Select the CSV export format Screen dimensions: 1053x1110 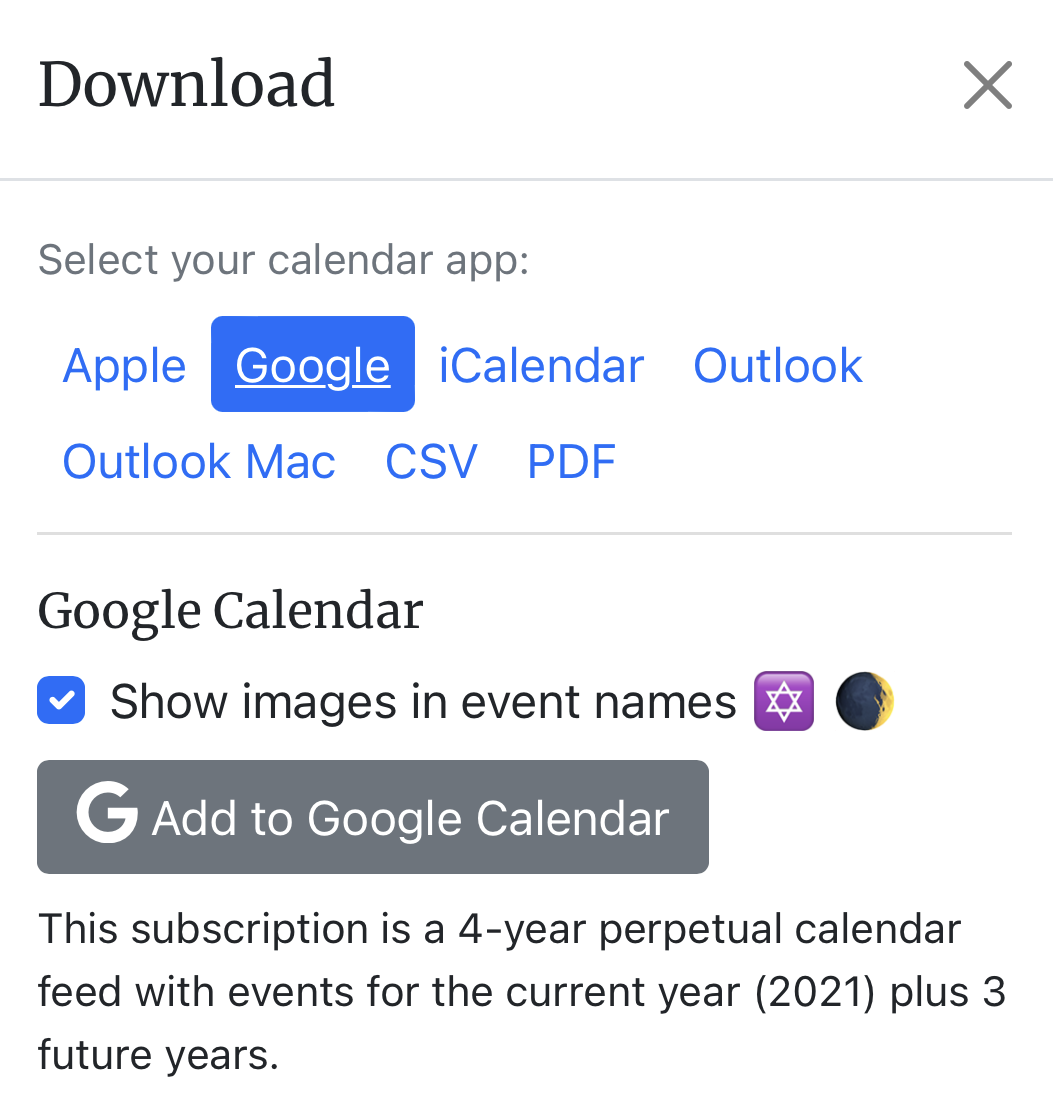tap(431, 461)
